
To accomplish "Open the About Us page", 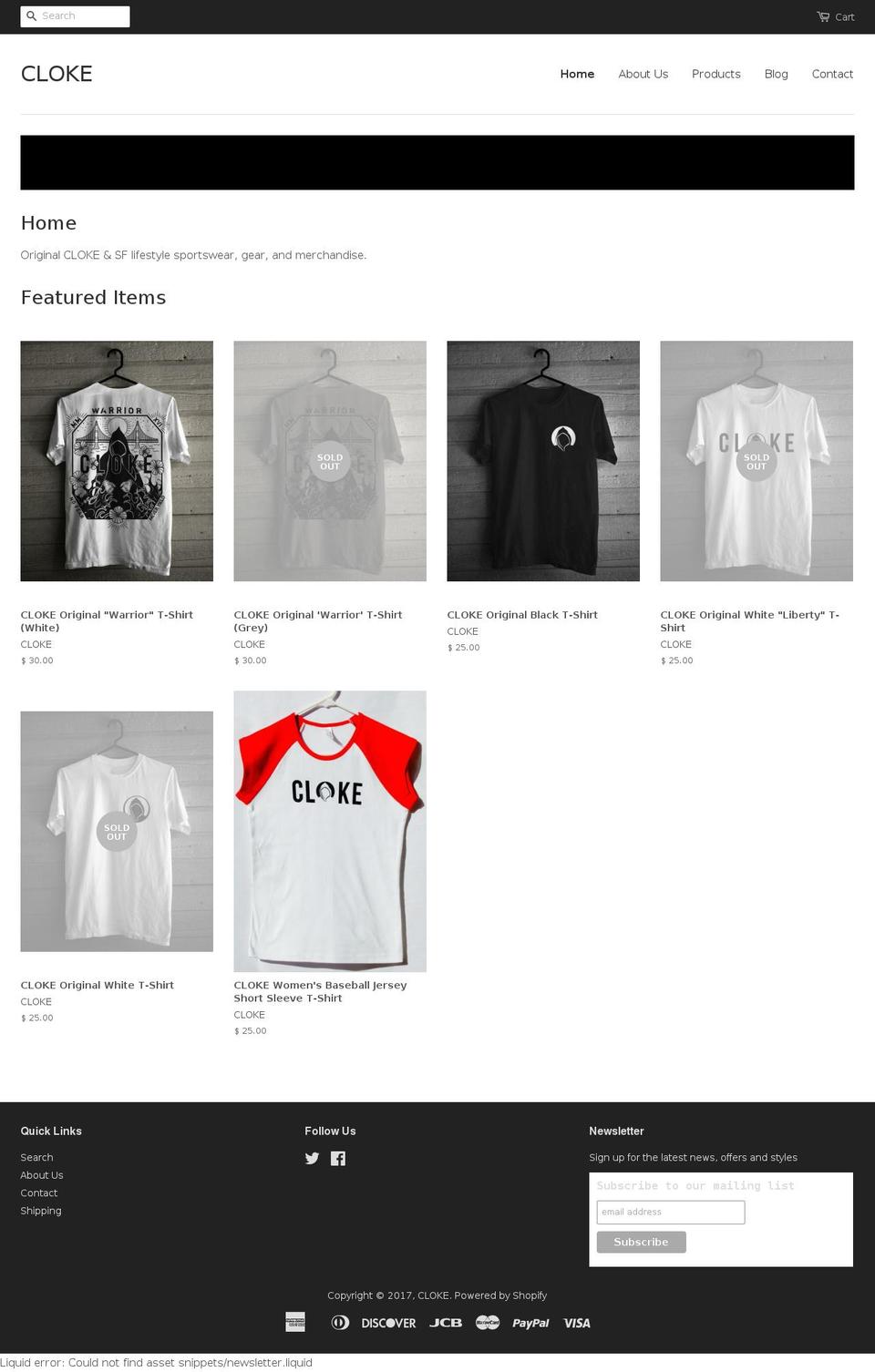I will [x=643, y=74].
